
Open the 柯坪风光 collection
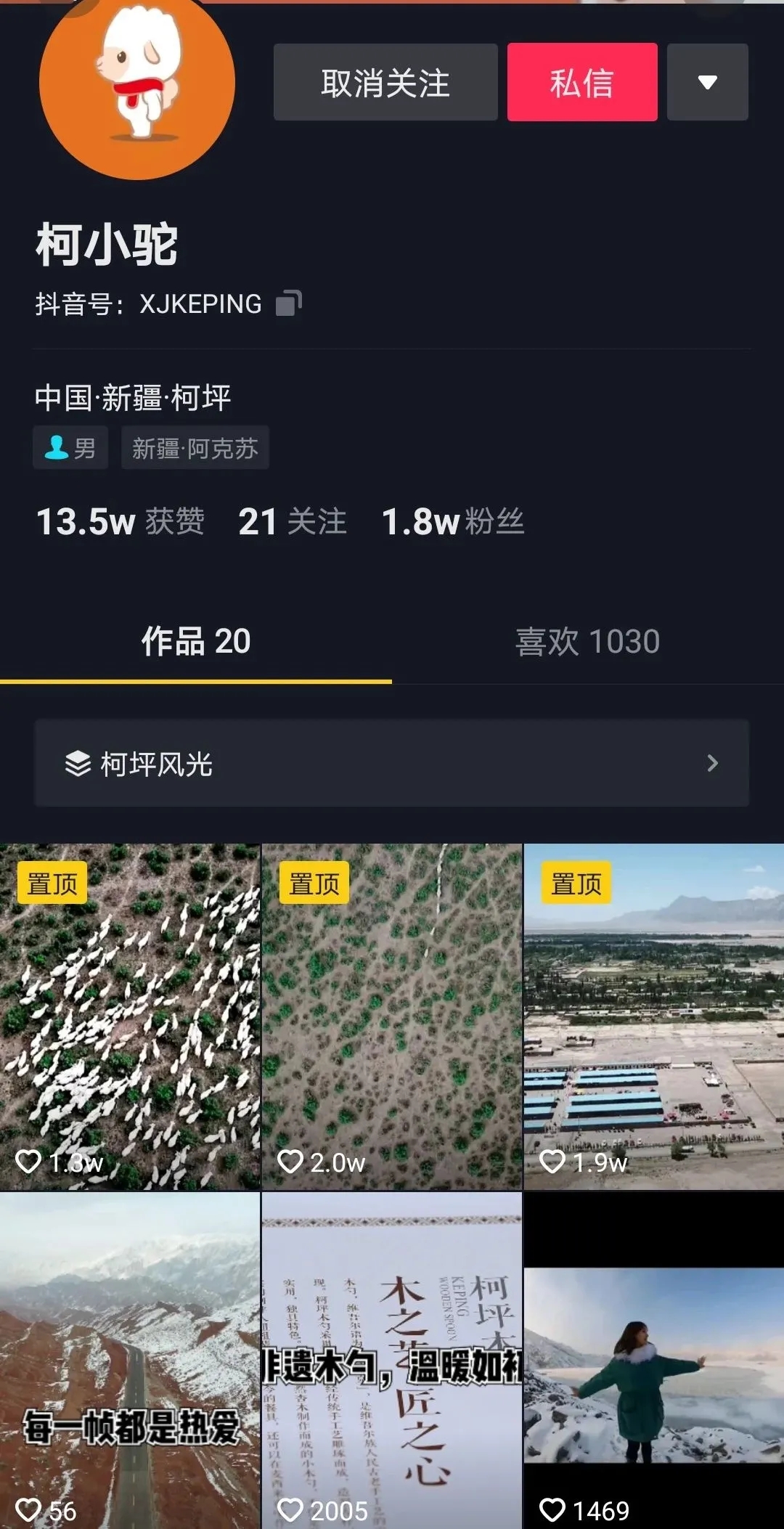pos(392,763)
